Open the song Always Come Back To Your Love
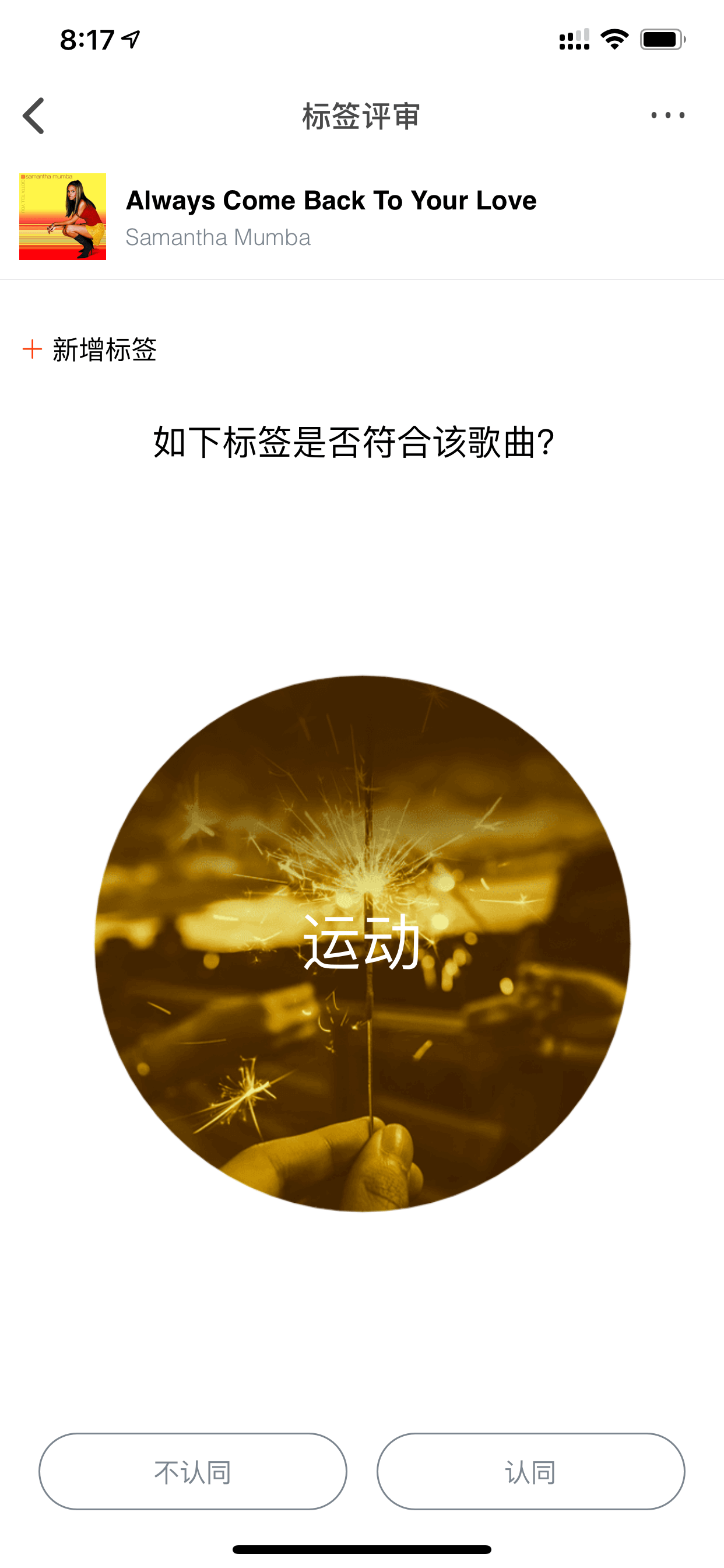The width and height of the screenshot is (724, 1568). pyautogui.click(x=331, y=201)
